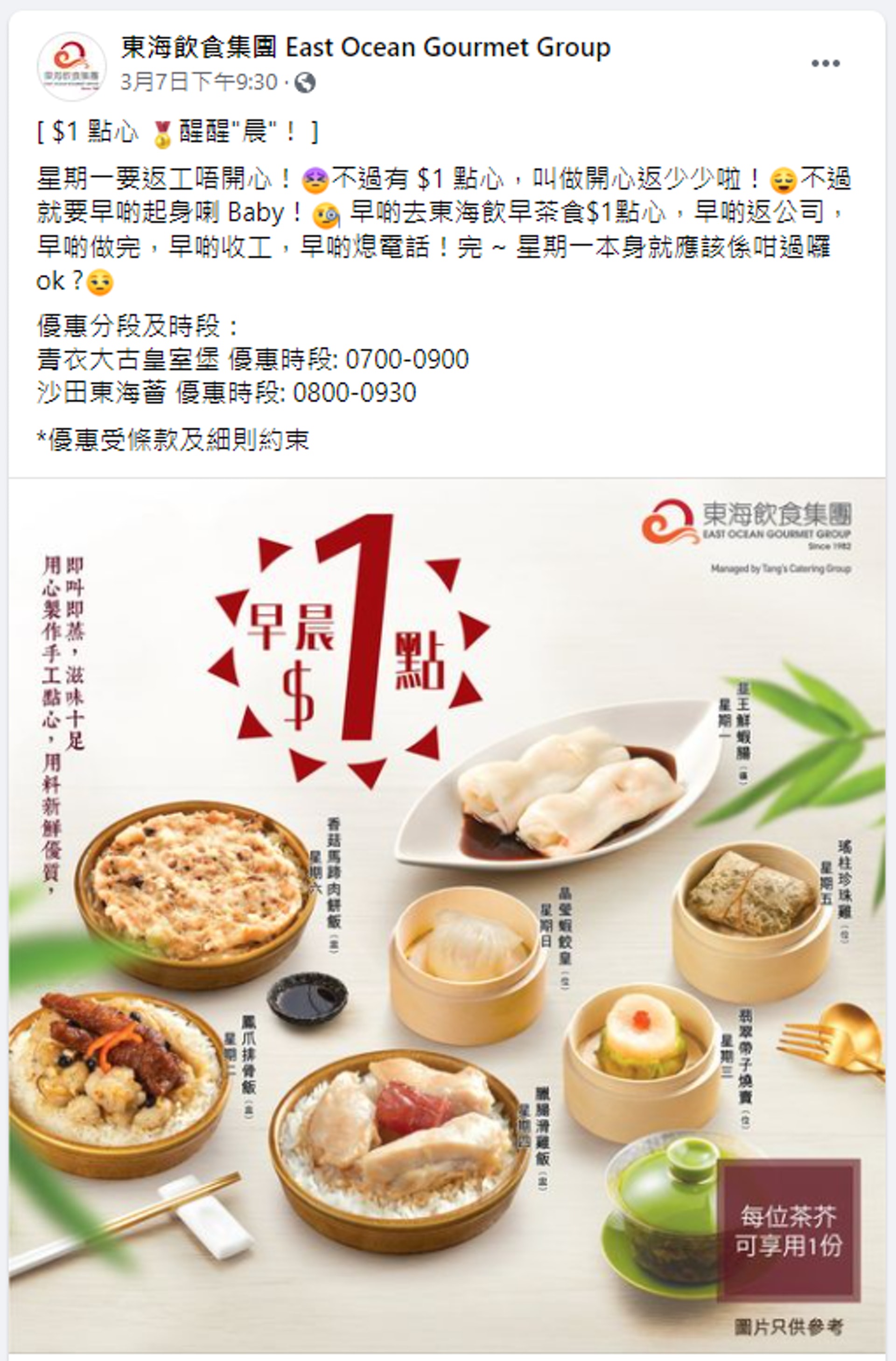The height and width of the screenshot is (1361, 896).
Task: Open the post timestamp 3月7日下午9:30
Action: [x=198, y=82]
